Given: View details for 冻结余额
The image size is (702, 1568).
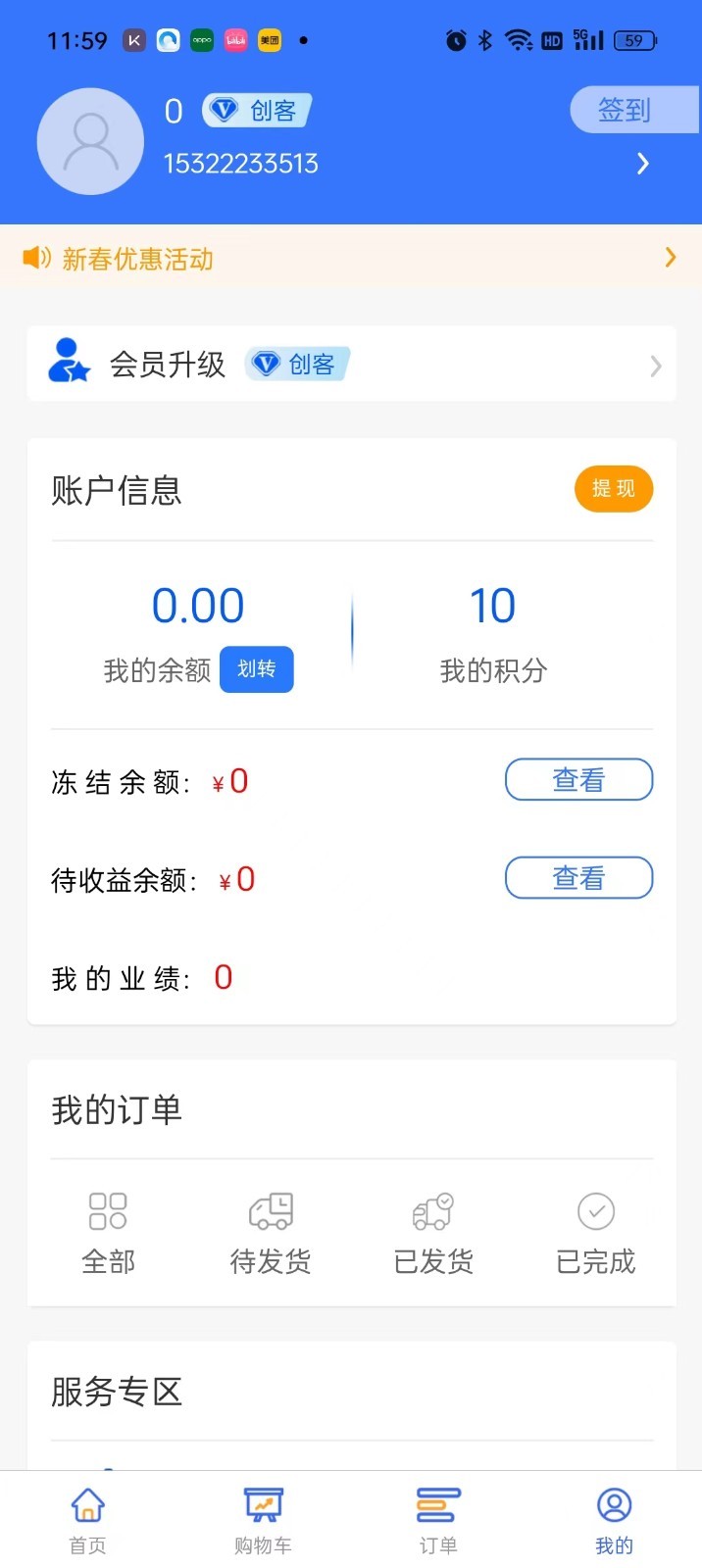Looking at the screenshot, I should (578, 780).
